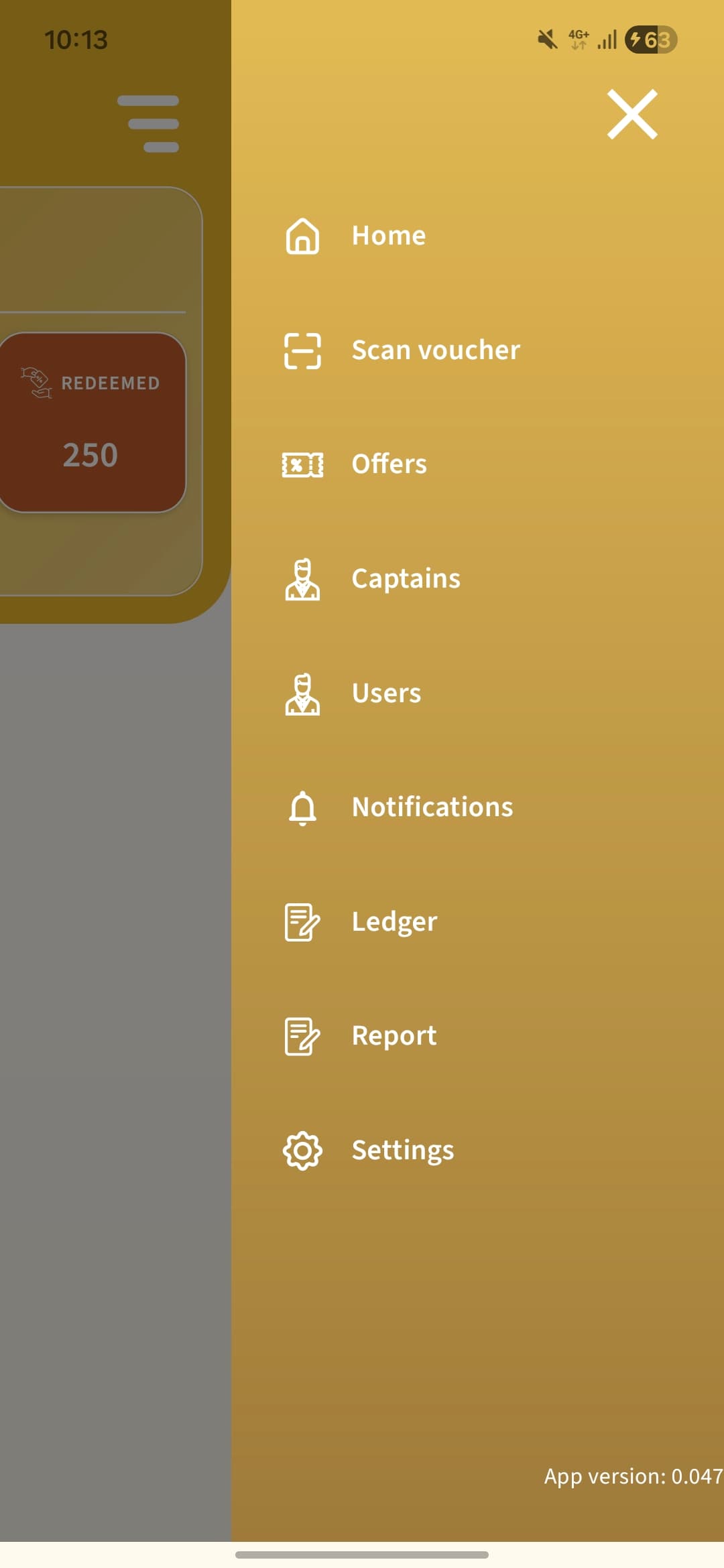
Task: Tap the battery indicator in the status bar
Action: point(648,40)
